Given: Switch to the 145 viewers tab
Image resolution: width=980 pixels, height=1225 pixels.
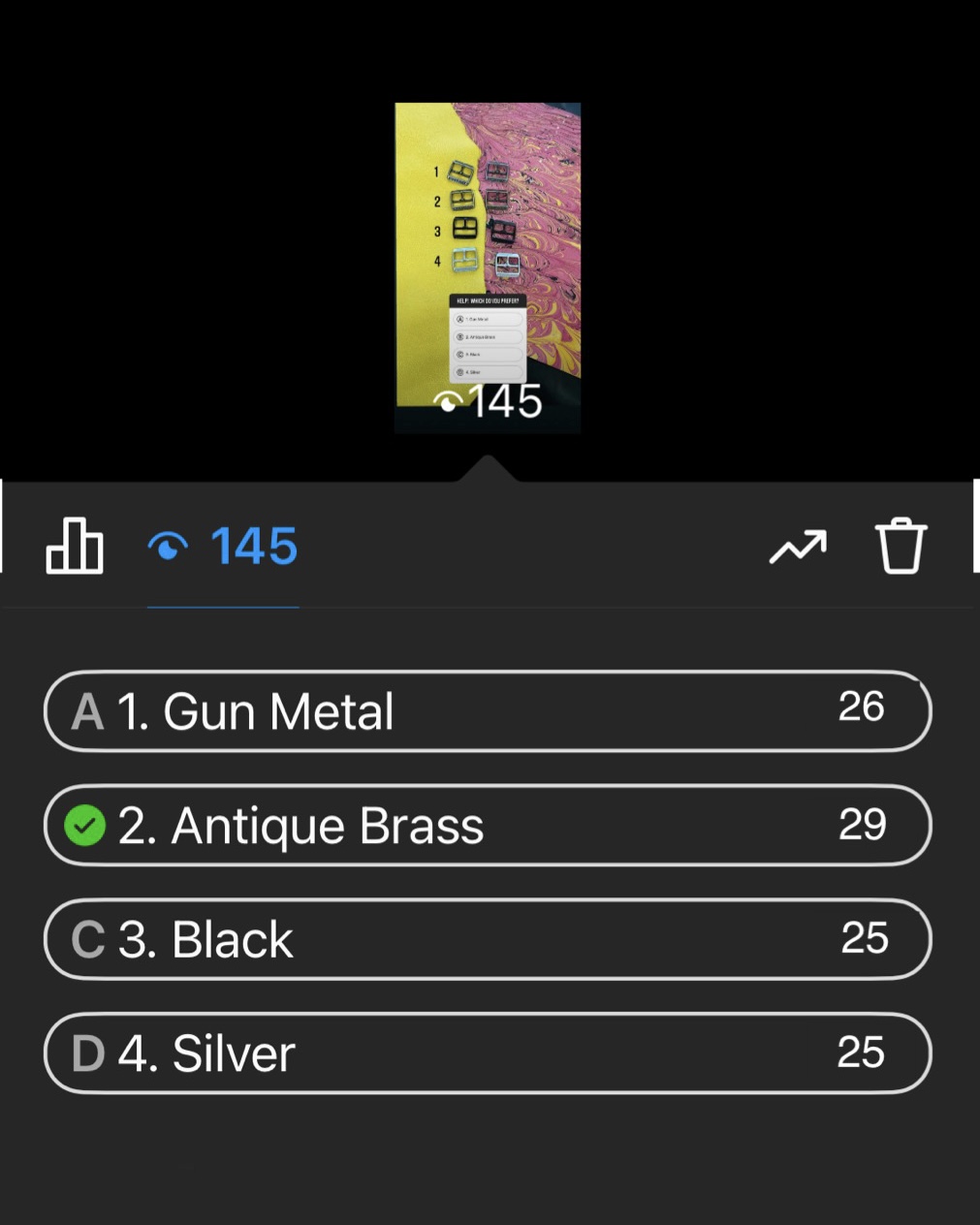Looking at the screenshot, I should 223,547.
